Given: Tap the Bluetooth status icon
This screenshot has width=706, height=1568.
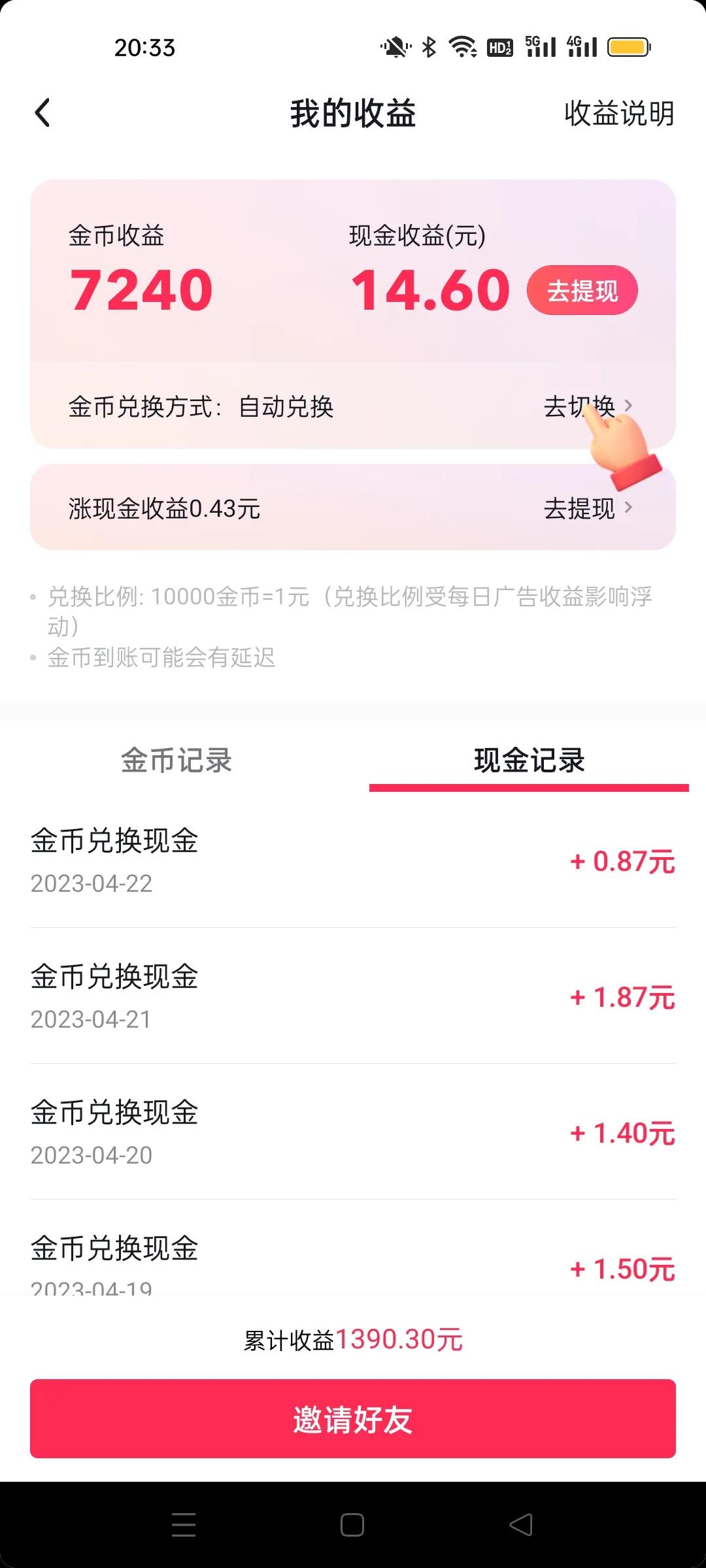Looking at the screenshot, I should click(429, 46).
